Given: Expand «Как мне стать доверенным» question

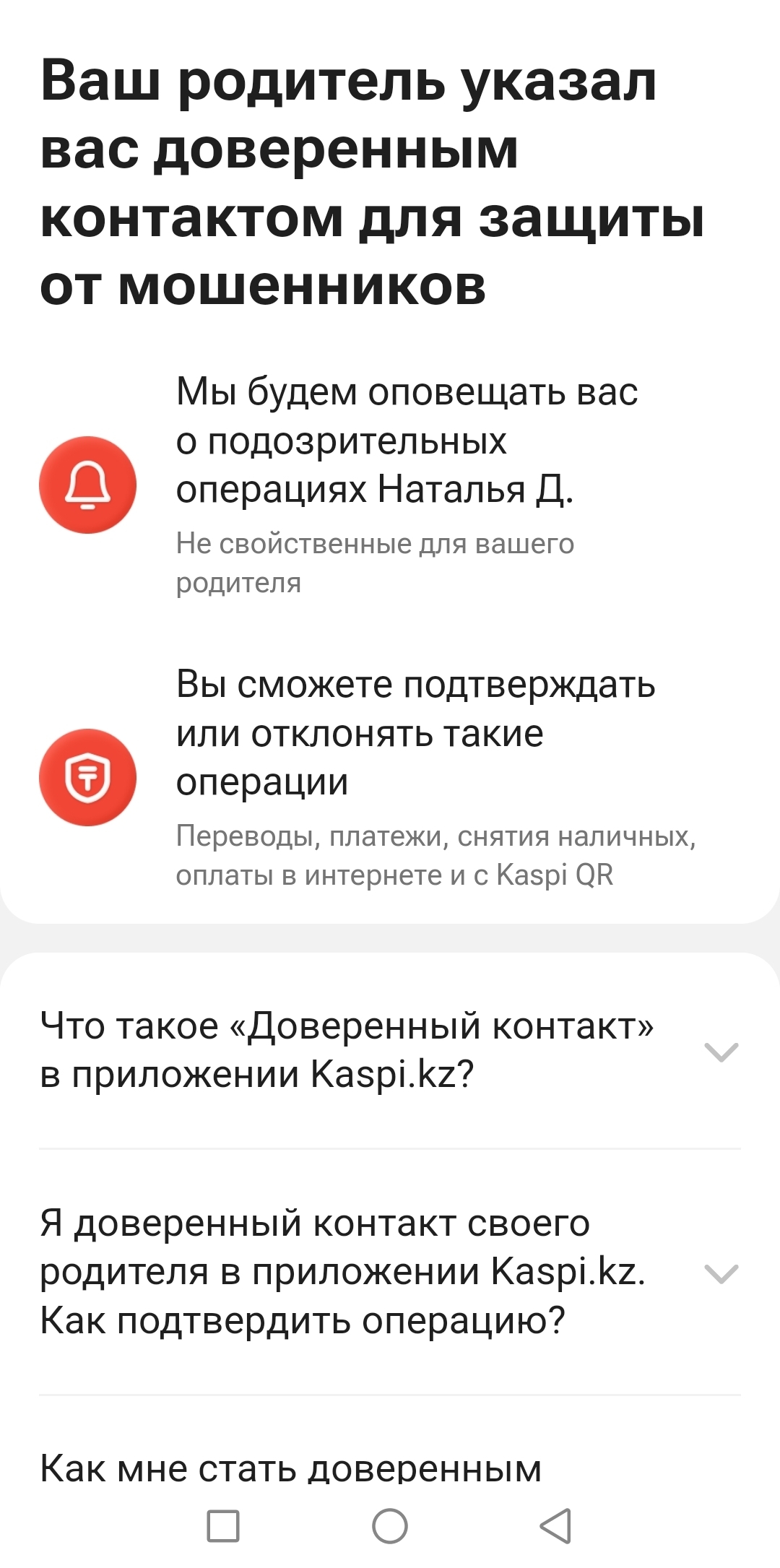Looking at the screenshot, I should click(290, 1468).
